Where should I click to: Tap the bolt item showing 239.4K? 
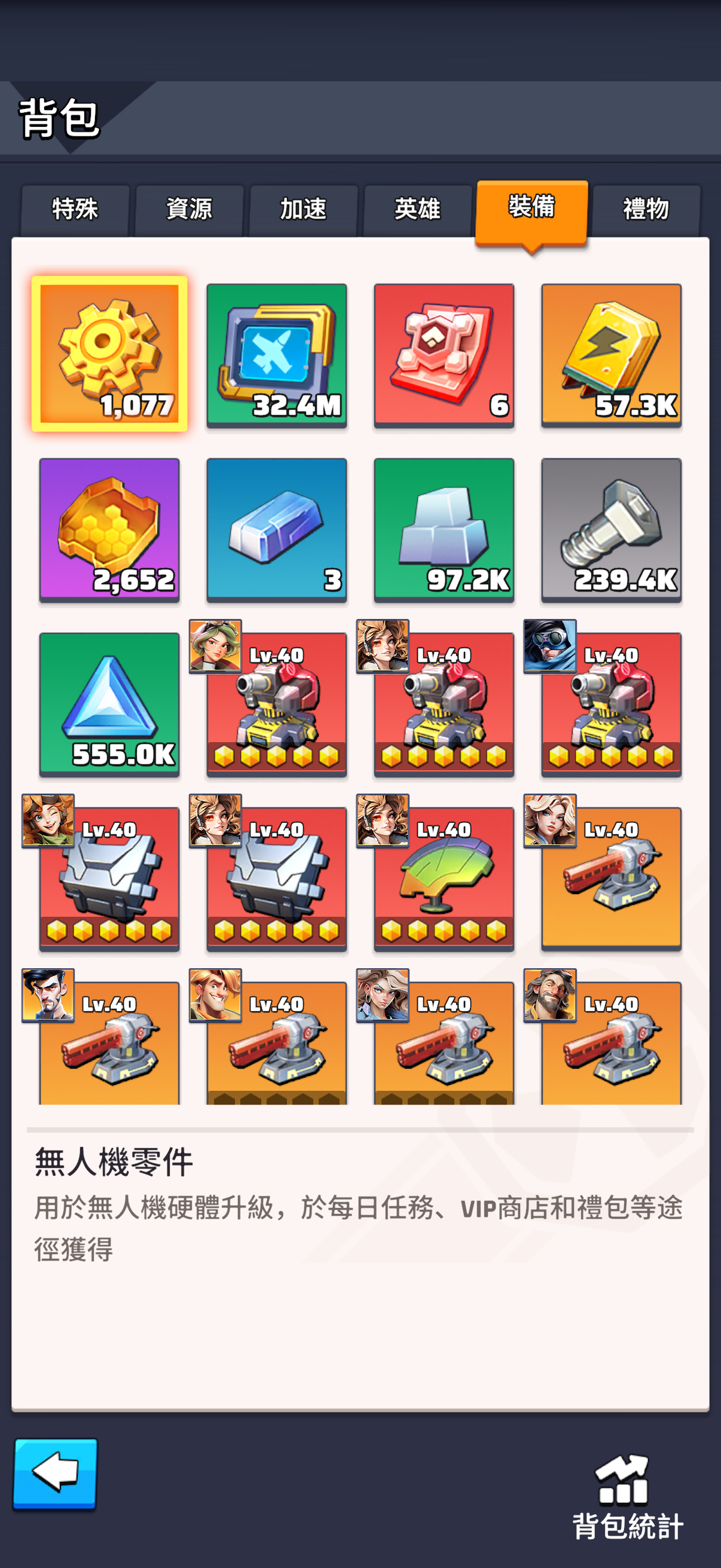tap(612, 529)
